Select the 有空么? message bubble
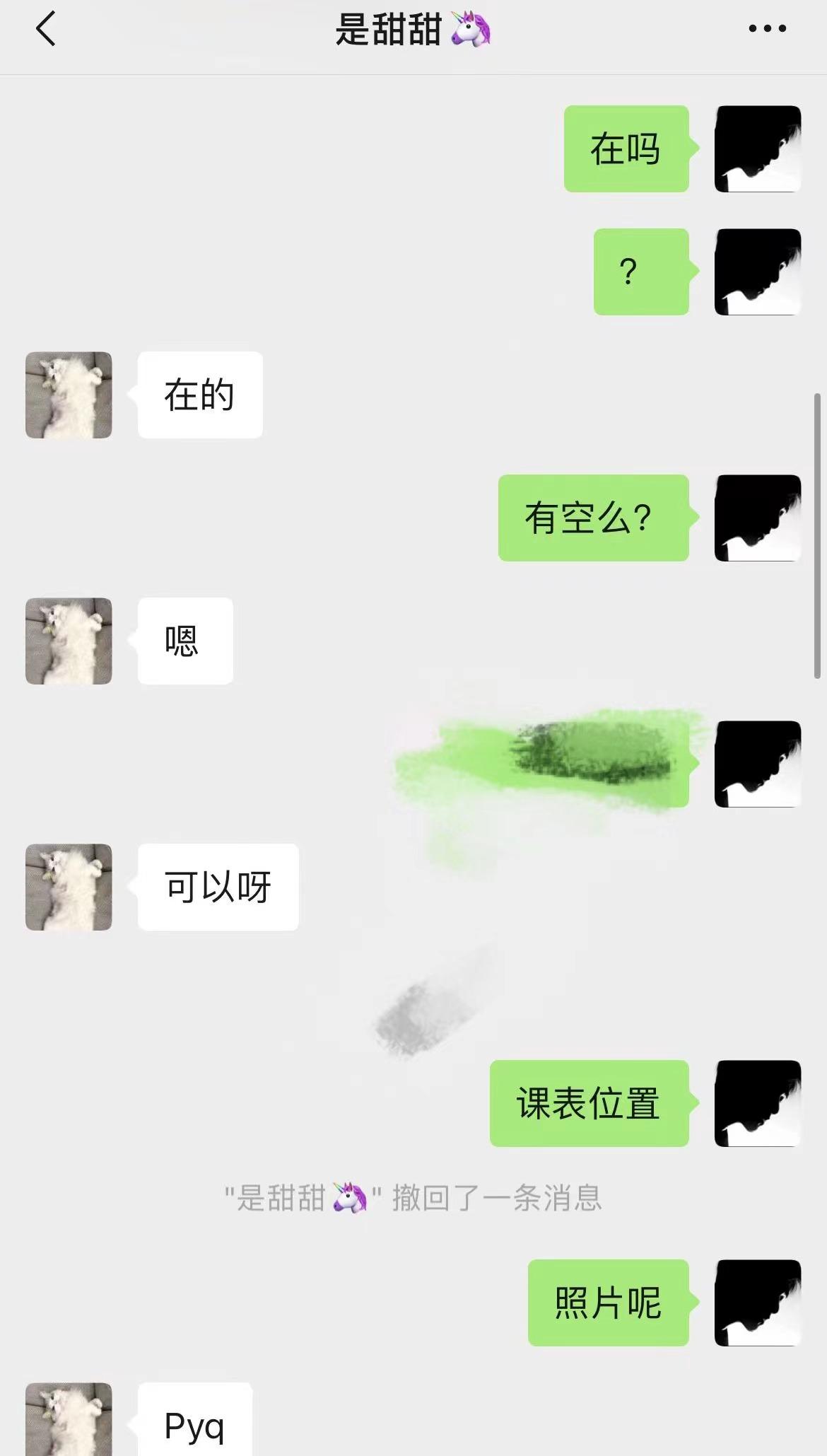The image size is (827, 1456). tap(592, 517)
